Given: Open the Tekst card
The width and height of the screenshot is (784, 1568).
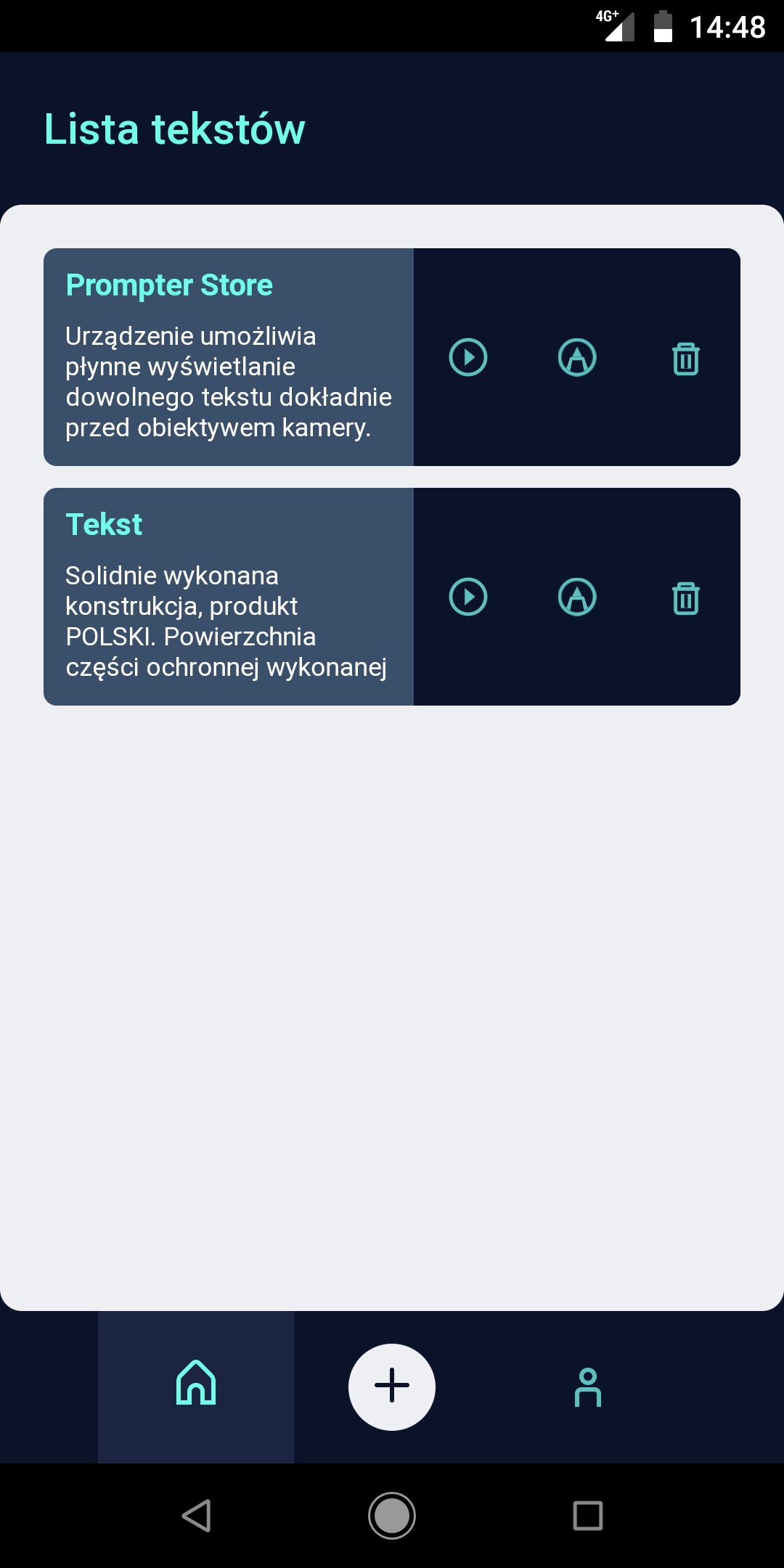Looking at the screenshot, I should coord(229,597).
